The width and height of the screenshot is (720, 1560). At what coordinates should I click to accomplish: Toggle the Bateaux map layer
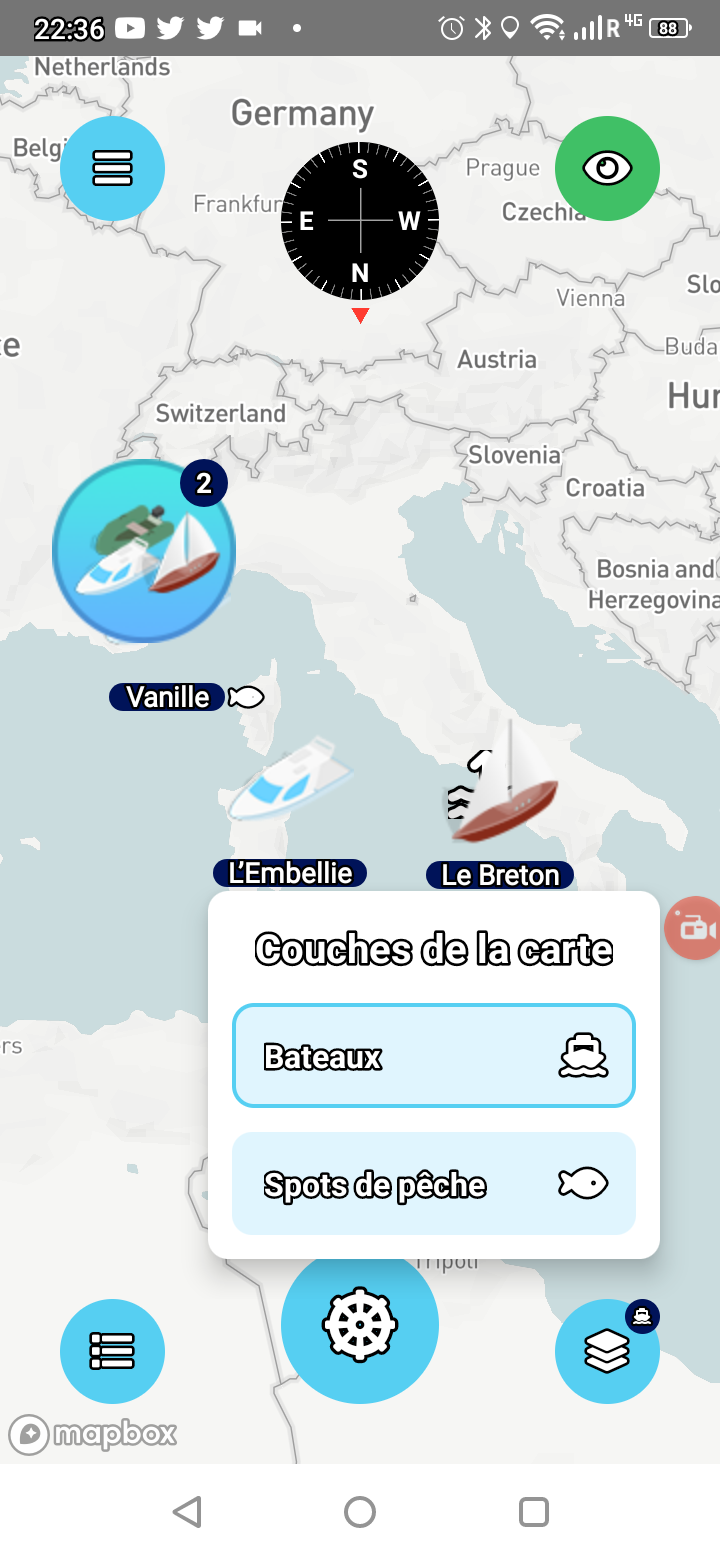click(x=434, y=1056)
